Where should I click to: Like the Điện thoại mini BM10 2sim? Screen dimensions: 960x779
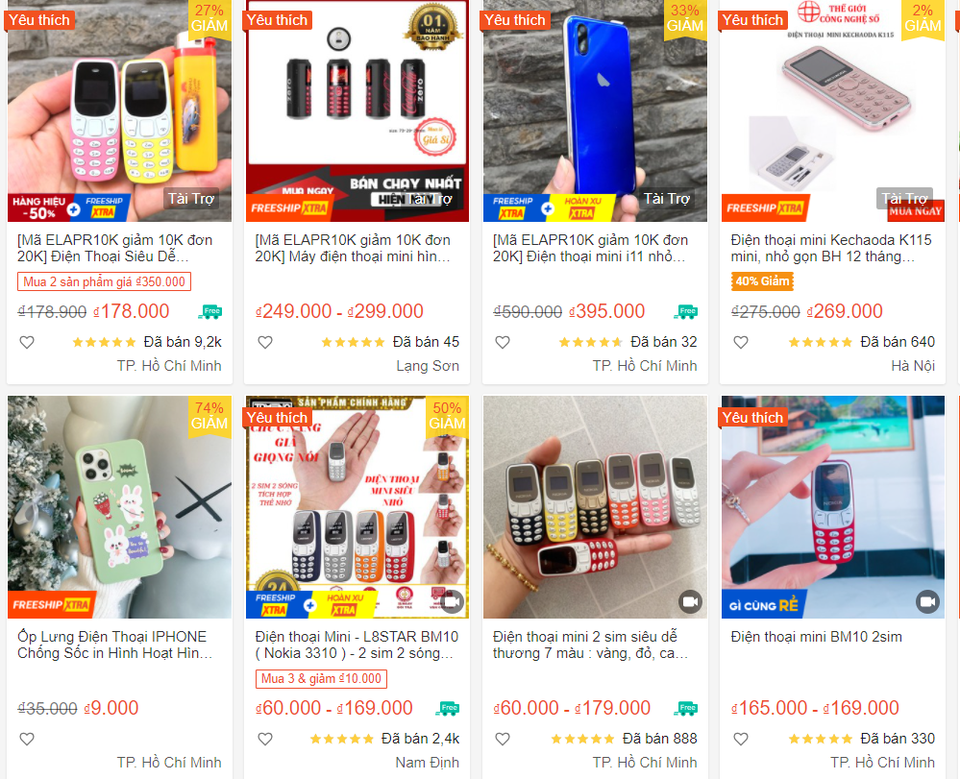(x=741, y=739)
